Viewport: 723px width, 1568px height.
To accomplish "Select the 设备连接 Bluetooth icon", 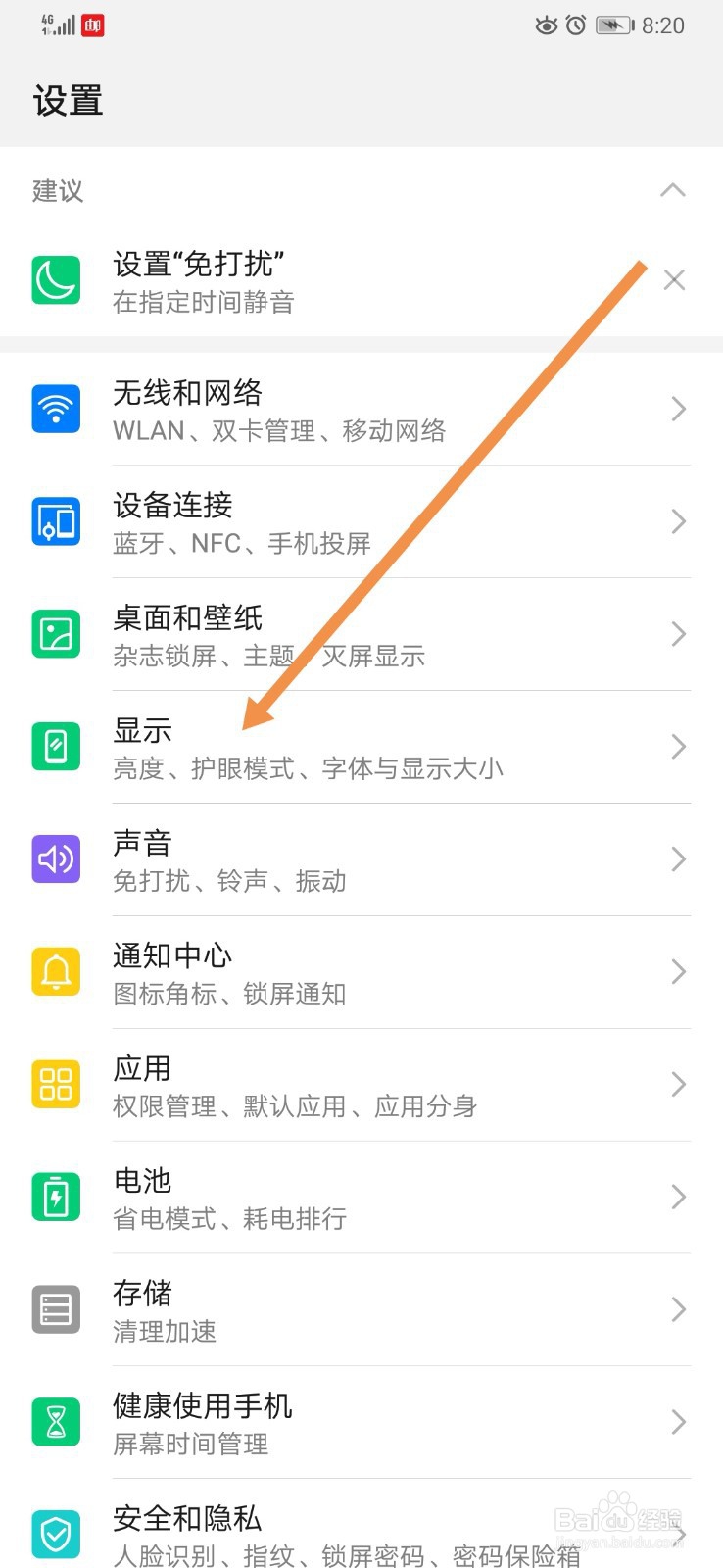I will point(56,521).
